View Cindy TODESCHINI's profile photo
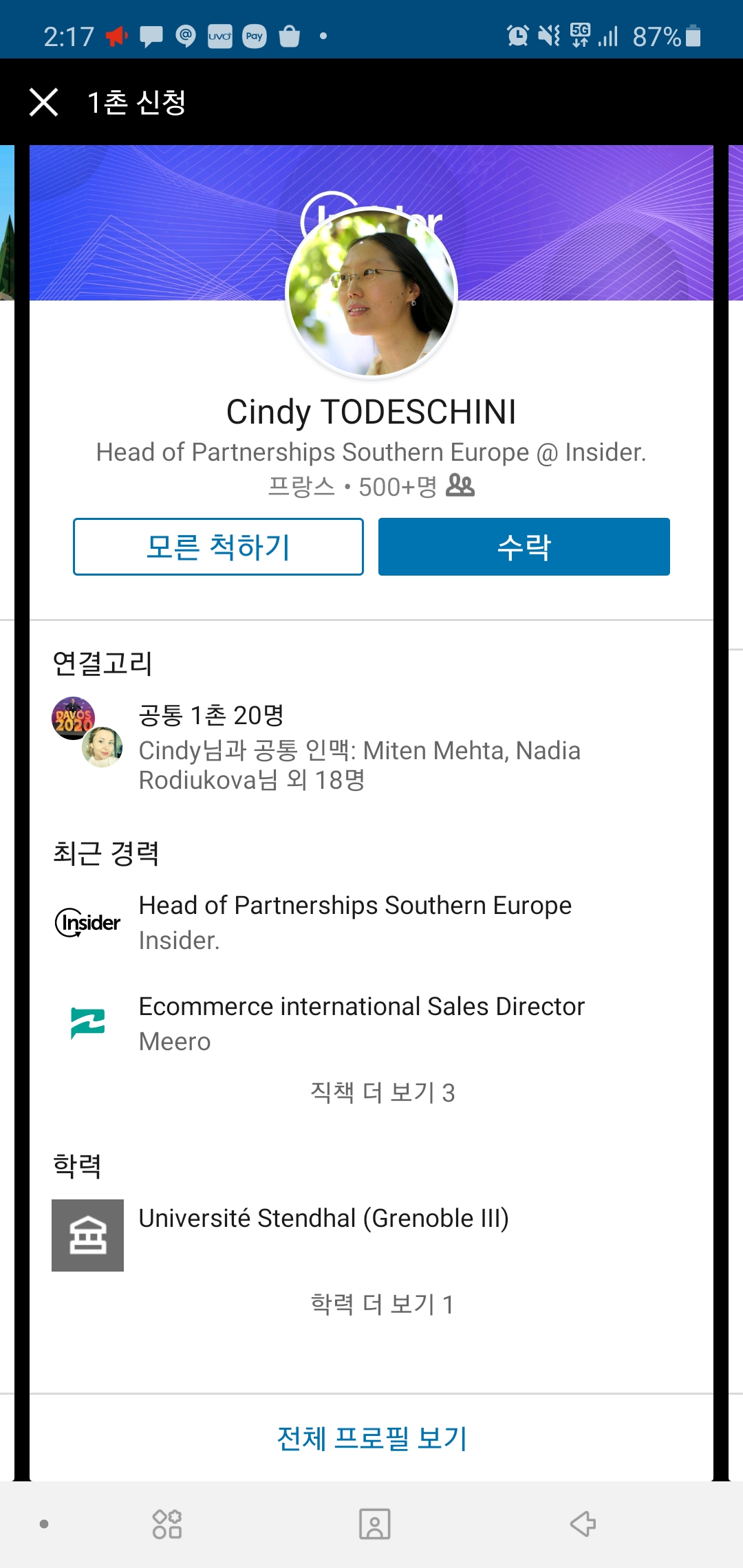 (x=371, y=293)
